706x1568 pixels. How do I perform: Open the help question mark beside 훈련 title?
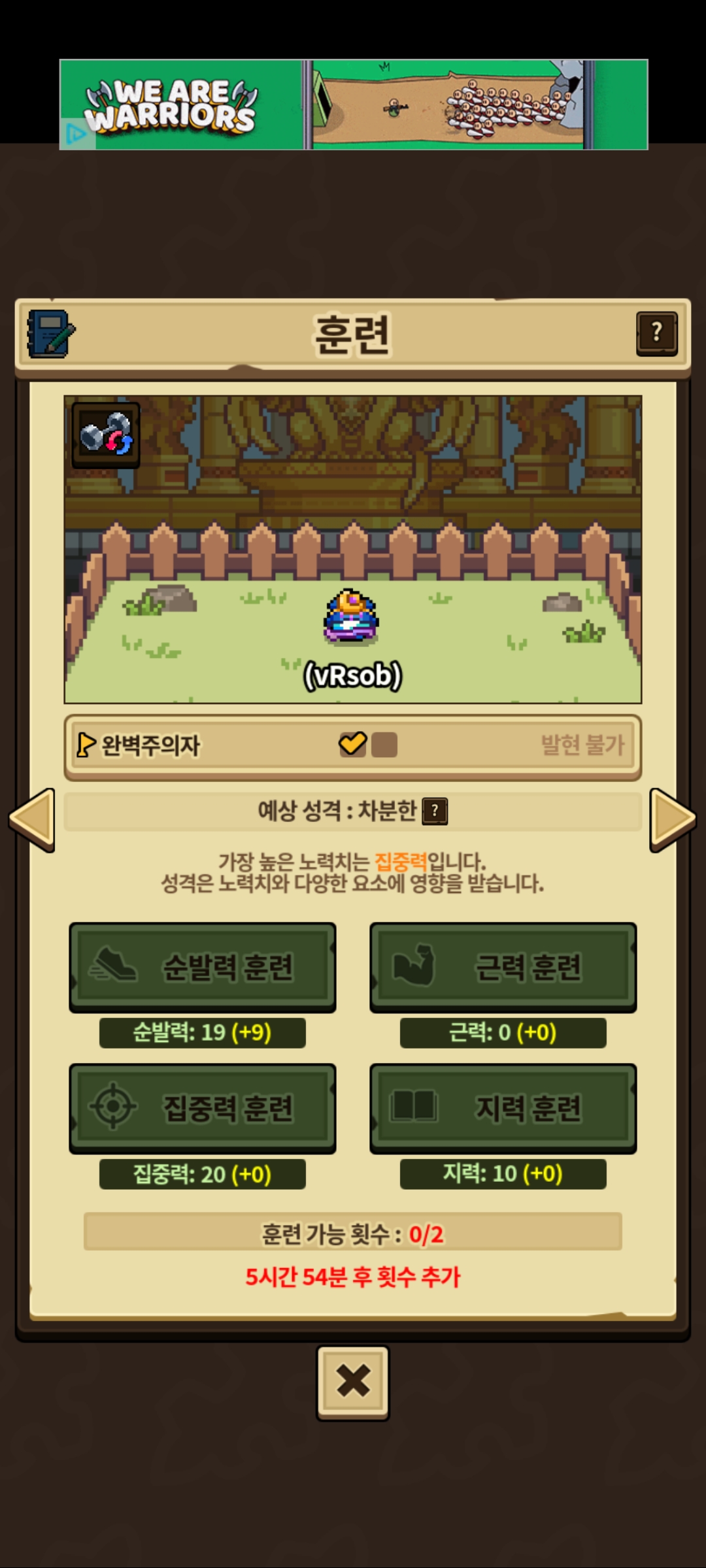coord(656,333)
